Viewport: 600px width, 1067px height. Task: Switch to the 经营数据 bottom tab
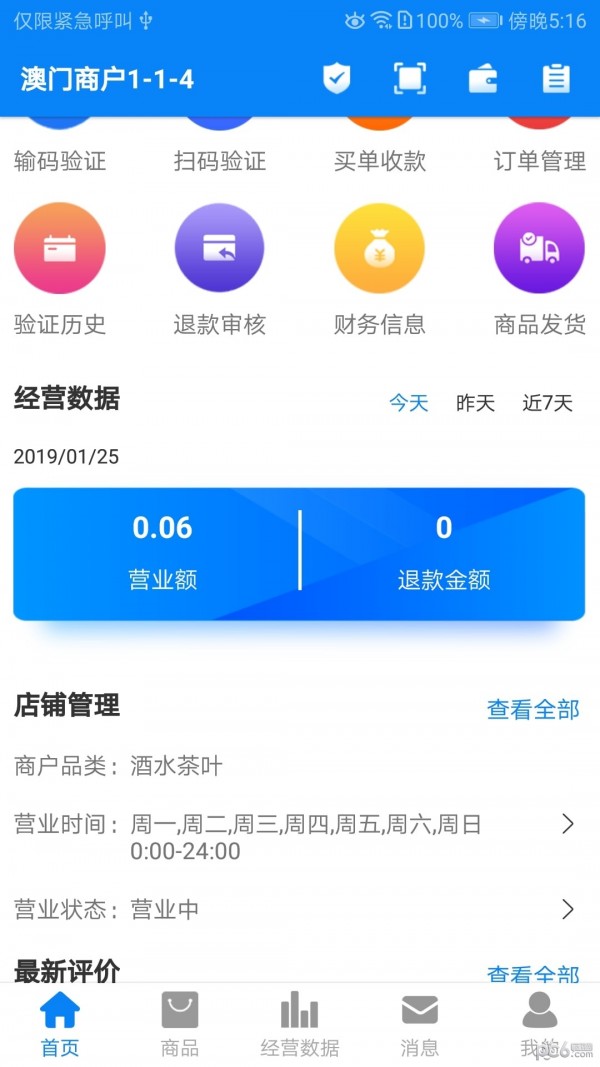(299, 1024)
